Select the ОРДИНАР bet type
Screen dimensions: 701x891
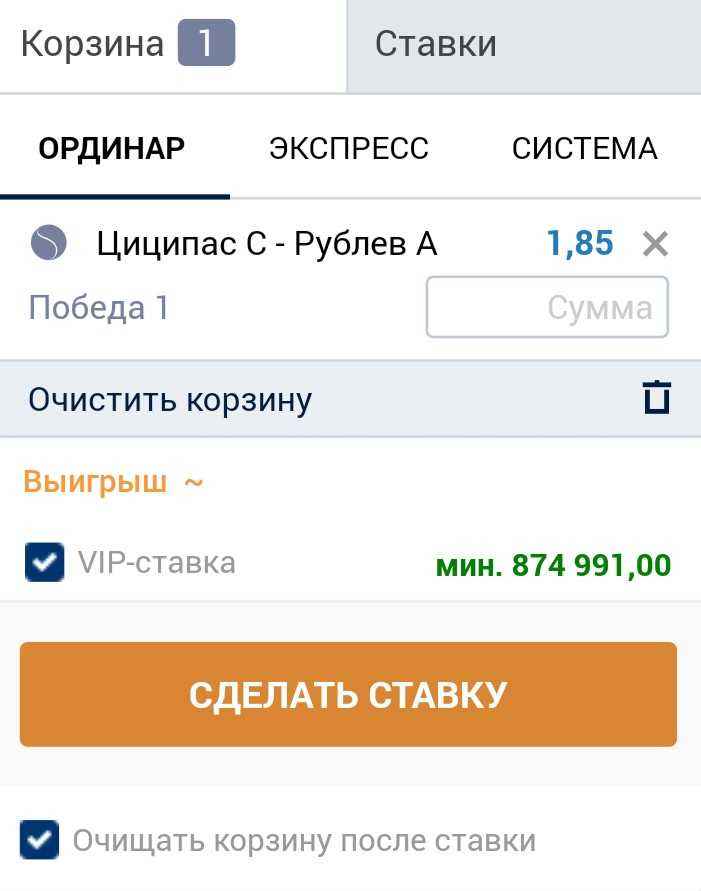[x=112, y=149]
